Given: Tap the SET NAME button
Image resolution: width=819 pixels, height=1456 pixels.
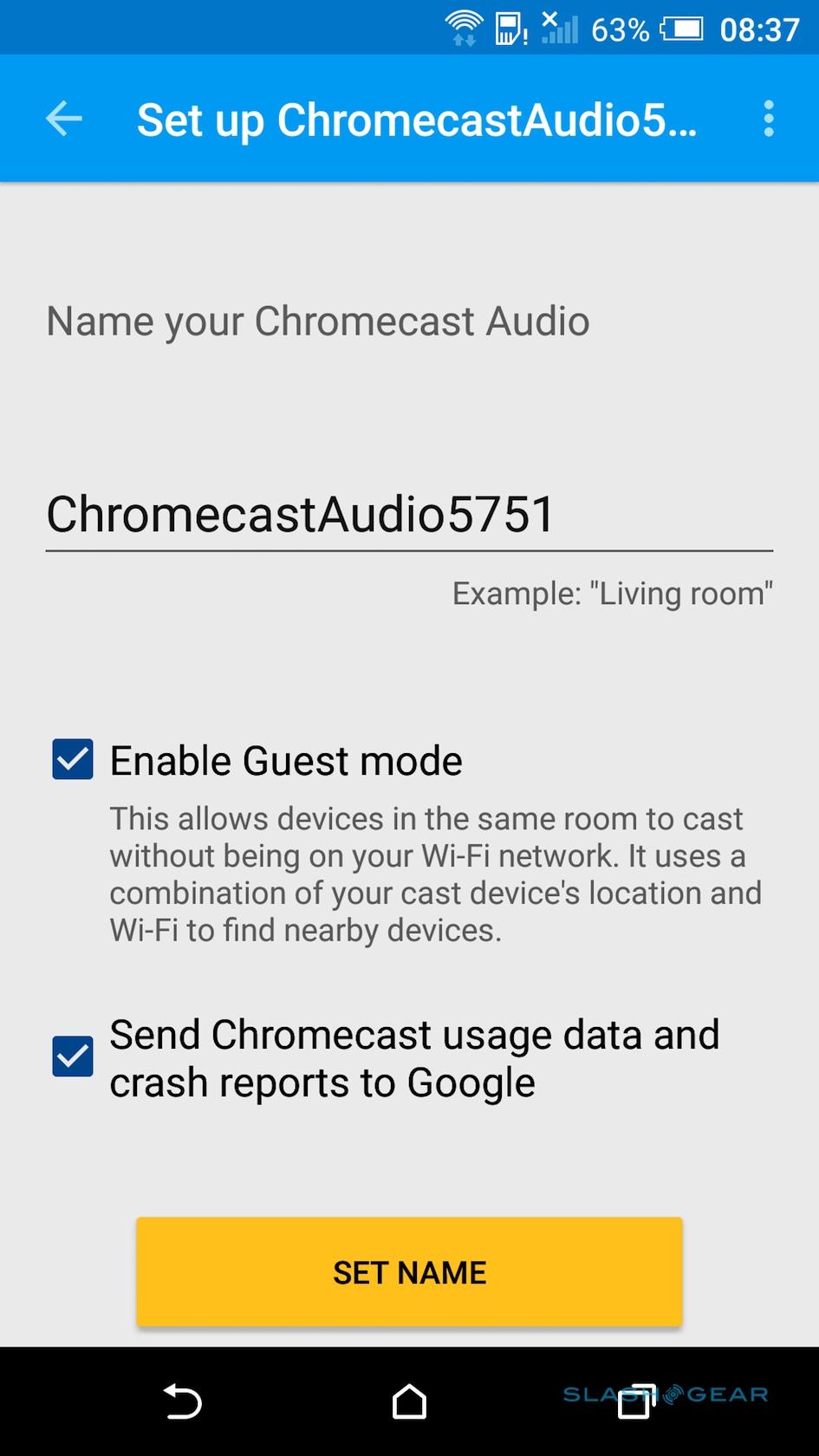Looking at the screenshot, I should 409,1271.
